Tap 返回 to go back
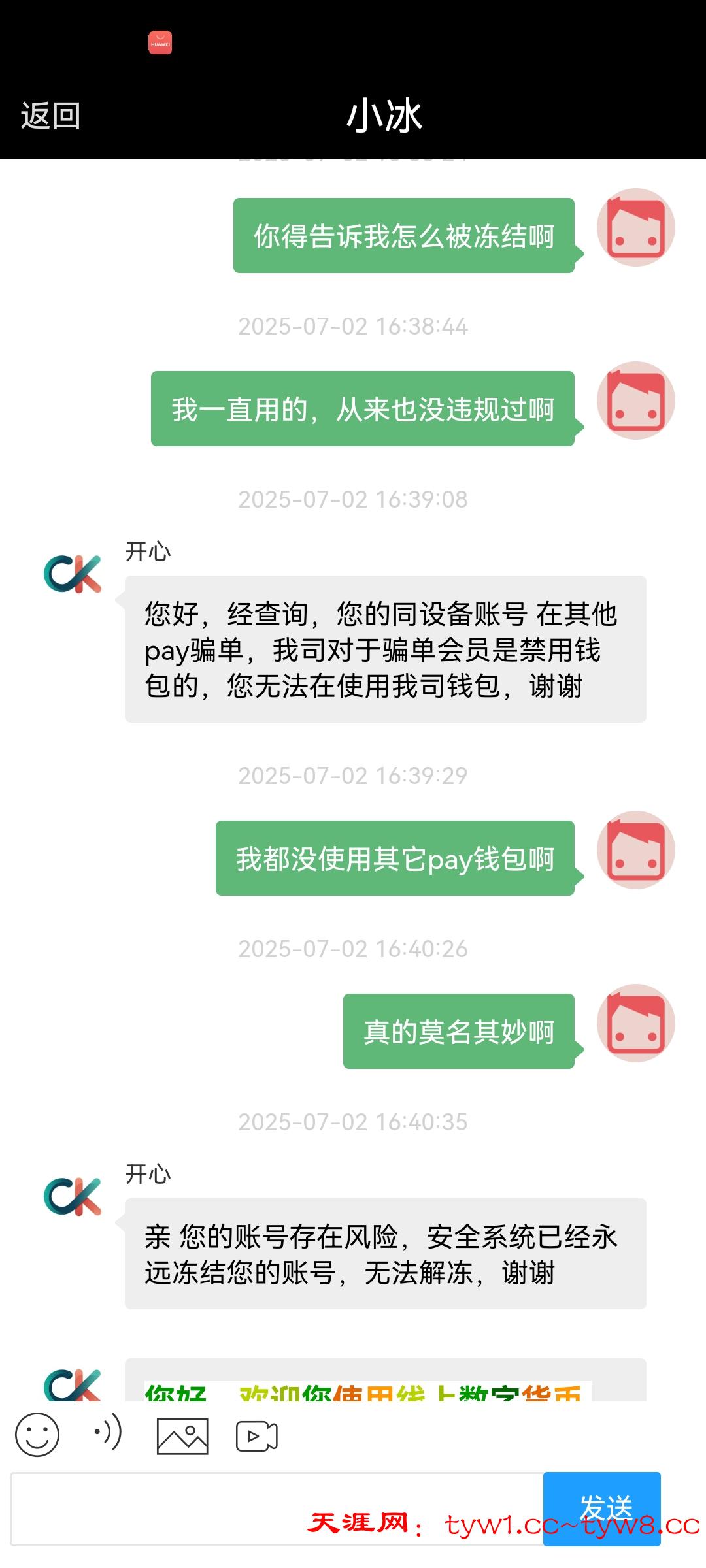This screenshot has width=706, height=1568. tap(50, 116)
